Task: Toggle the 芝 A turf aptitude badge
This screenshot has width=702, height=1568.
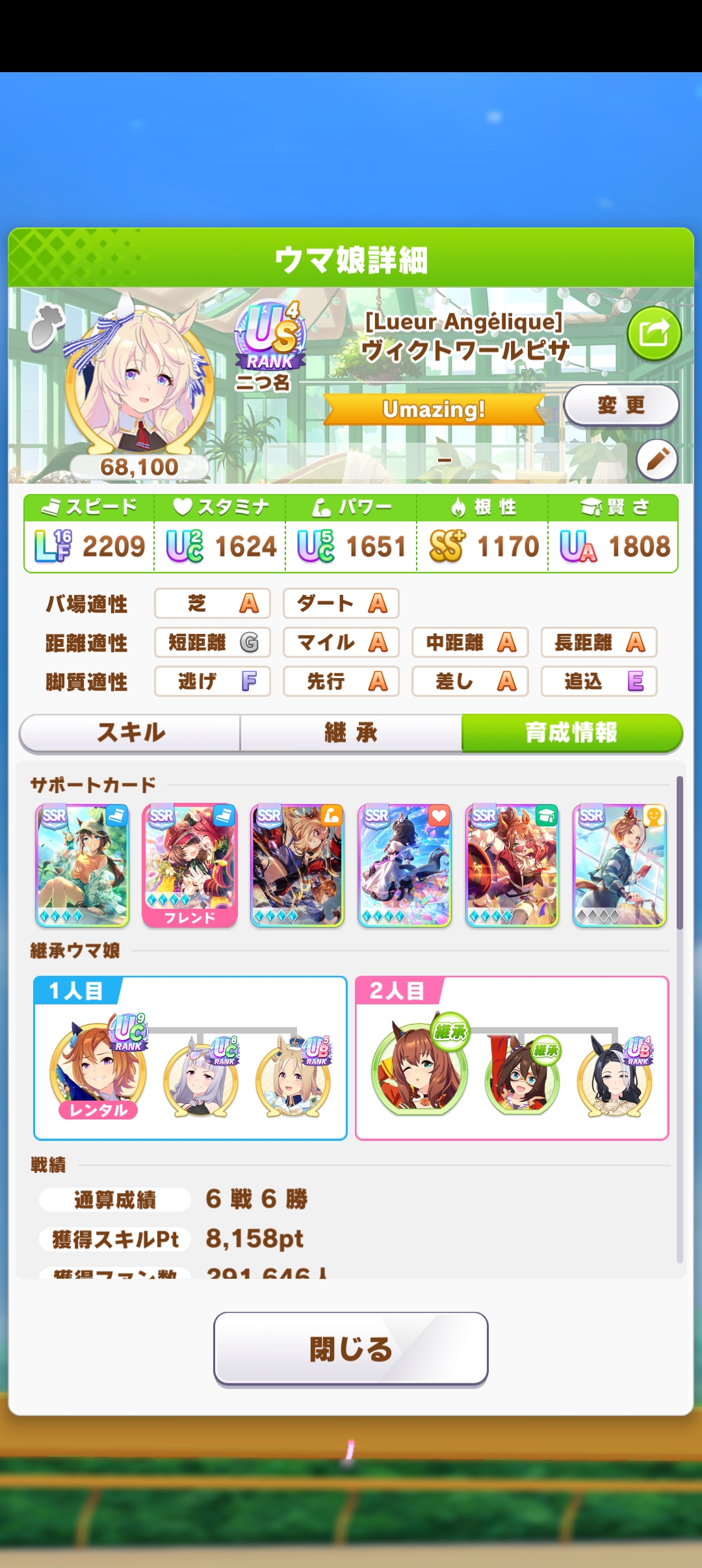Action: (212, 603)
